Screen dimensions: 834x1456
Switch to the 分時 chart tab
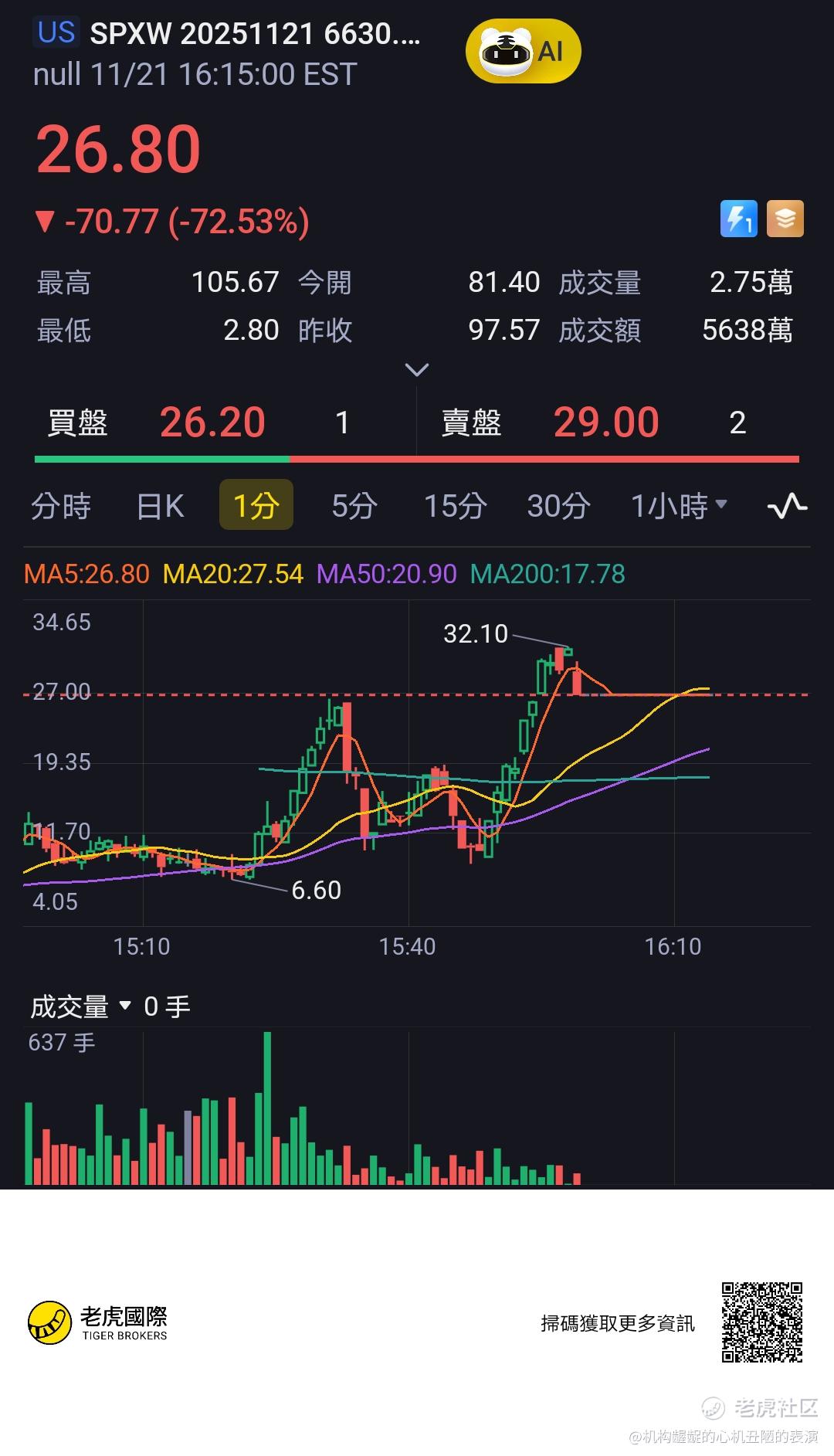61,506
